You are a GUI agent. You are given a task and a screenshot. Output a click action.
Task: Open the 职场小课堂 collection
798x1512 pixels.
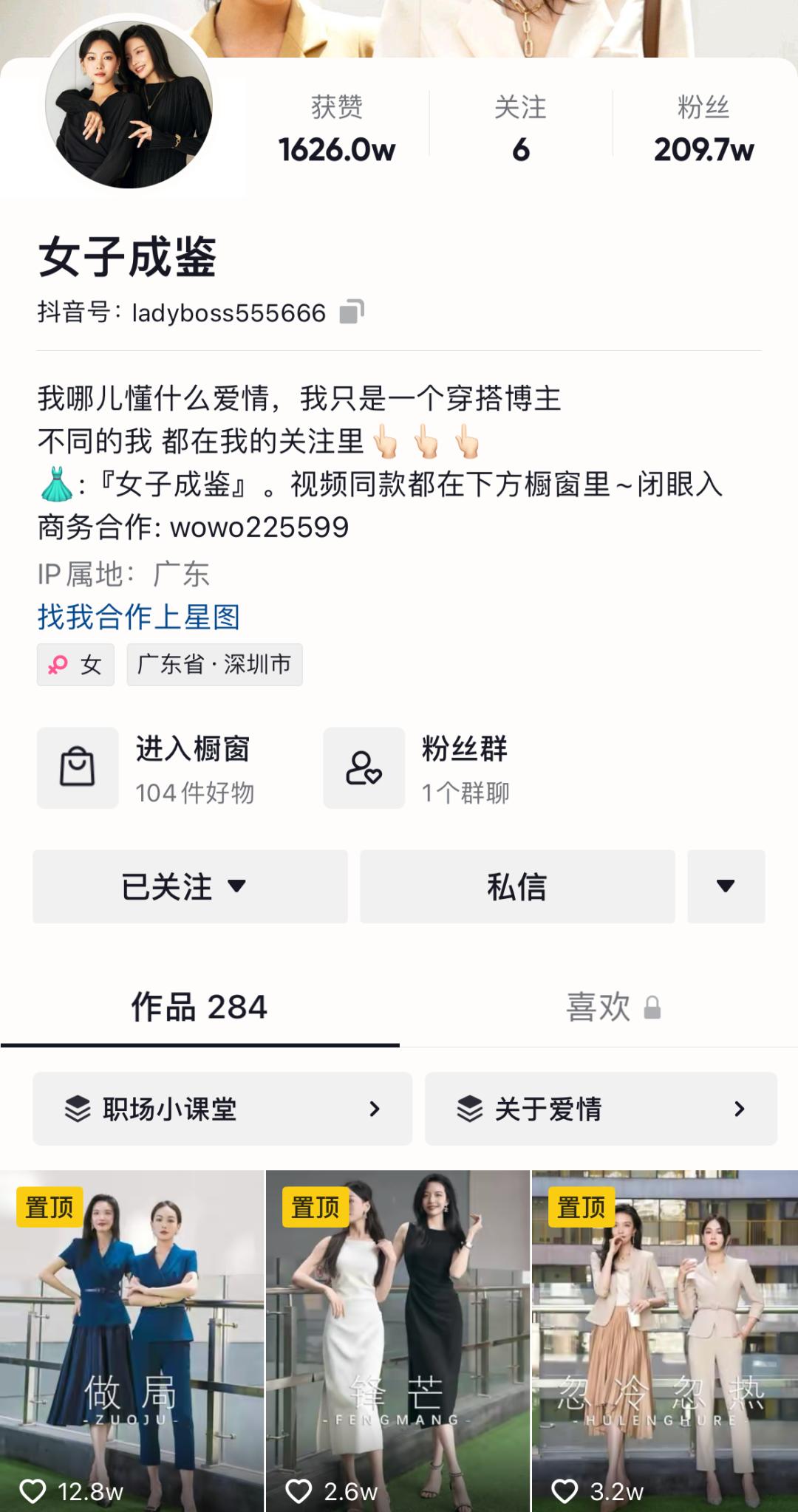pos(222,1109)
